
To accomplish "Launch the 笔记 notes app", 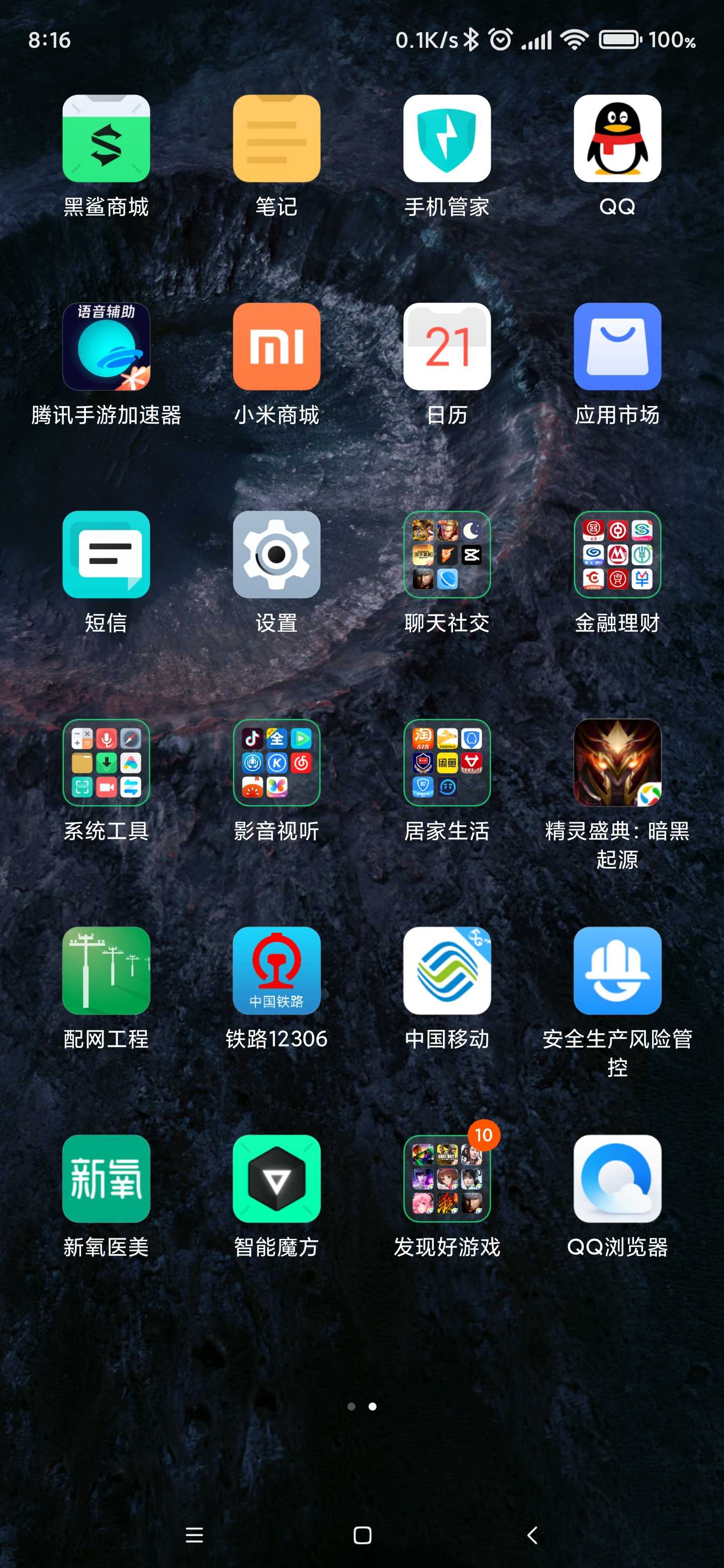I will [277, 138].
